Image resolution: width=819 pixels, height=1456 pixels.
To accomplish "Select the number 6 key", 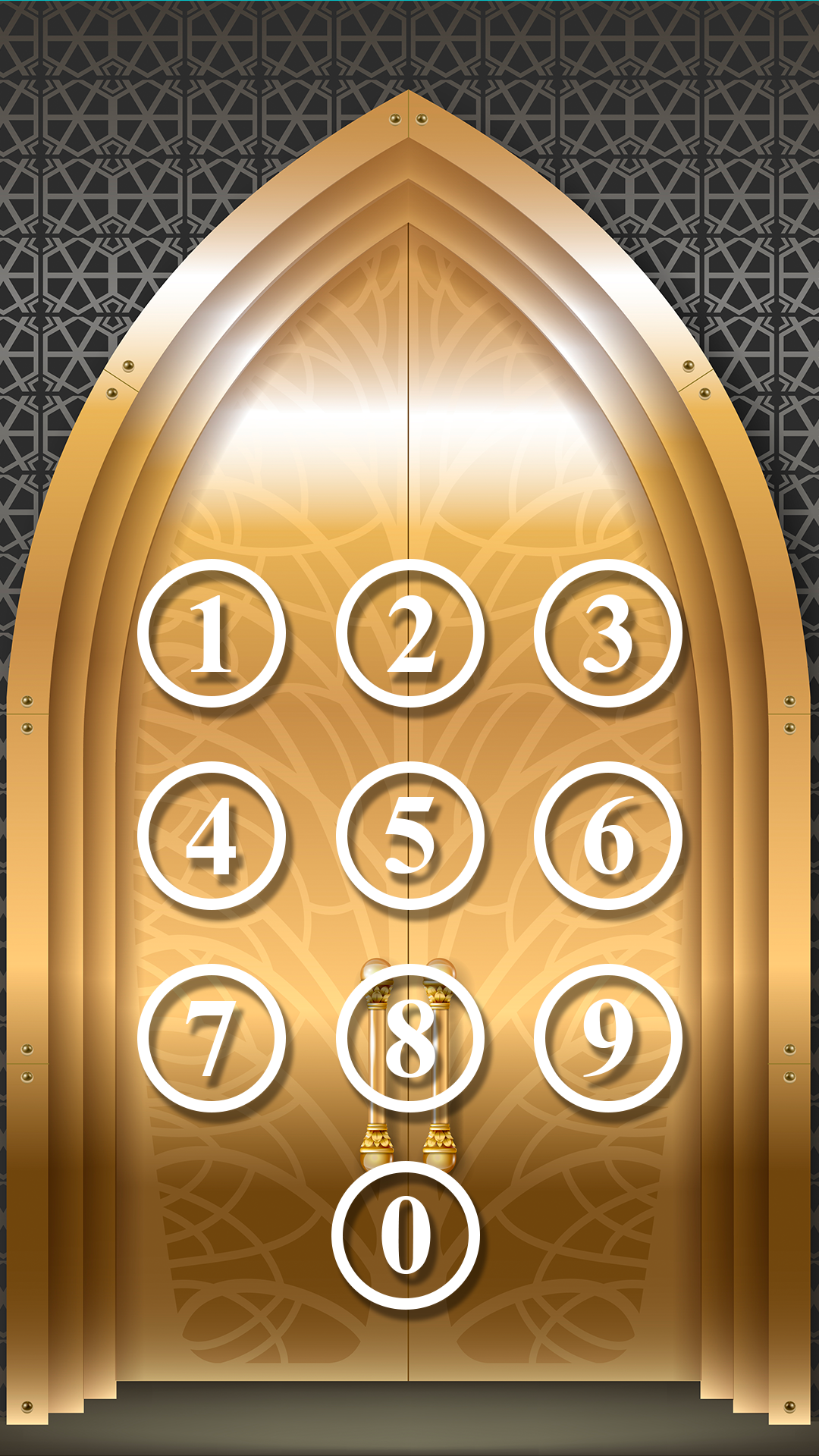I will click(x=608, y=836).
